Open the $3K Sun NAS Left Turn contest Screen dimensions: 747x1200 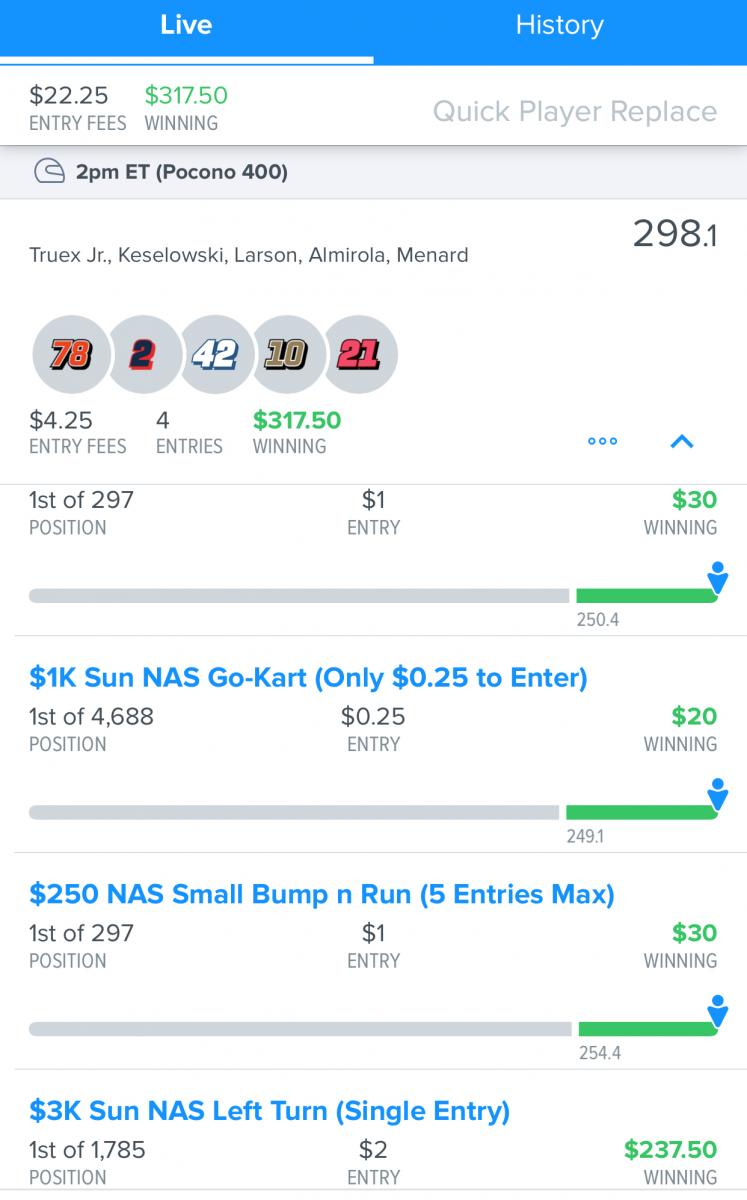click(x=269, y=1110)
